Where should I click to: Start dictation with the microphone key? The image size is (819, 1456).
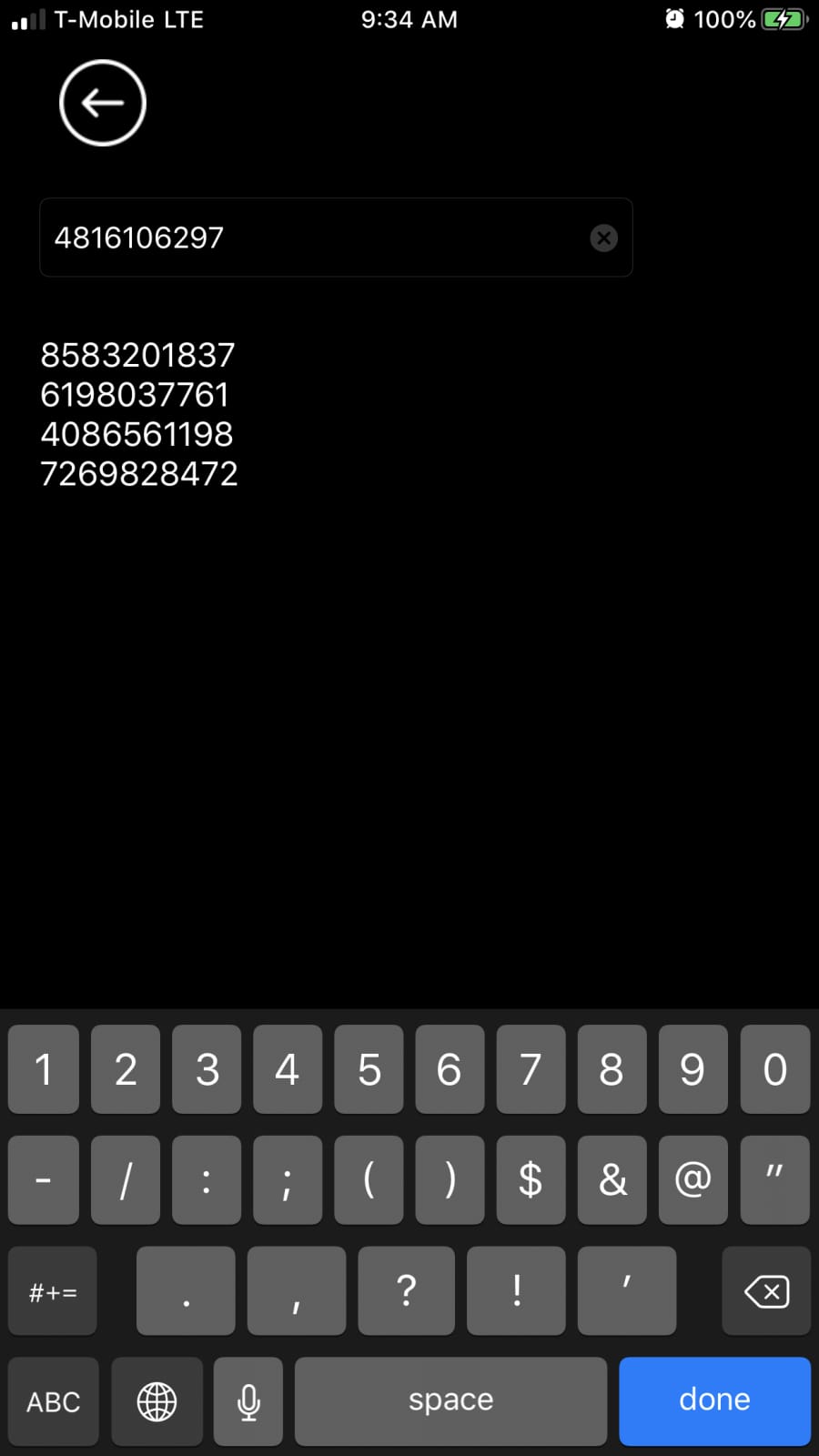[248, 1400]
